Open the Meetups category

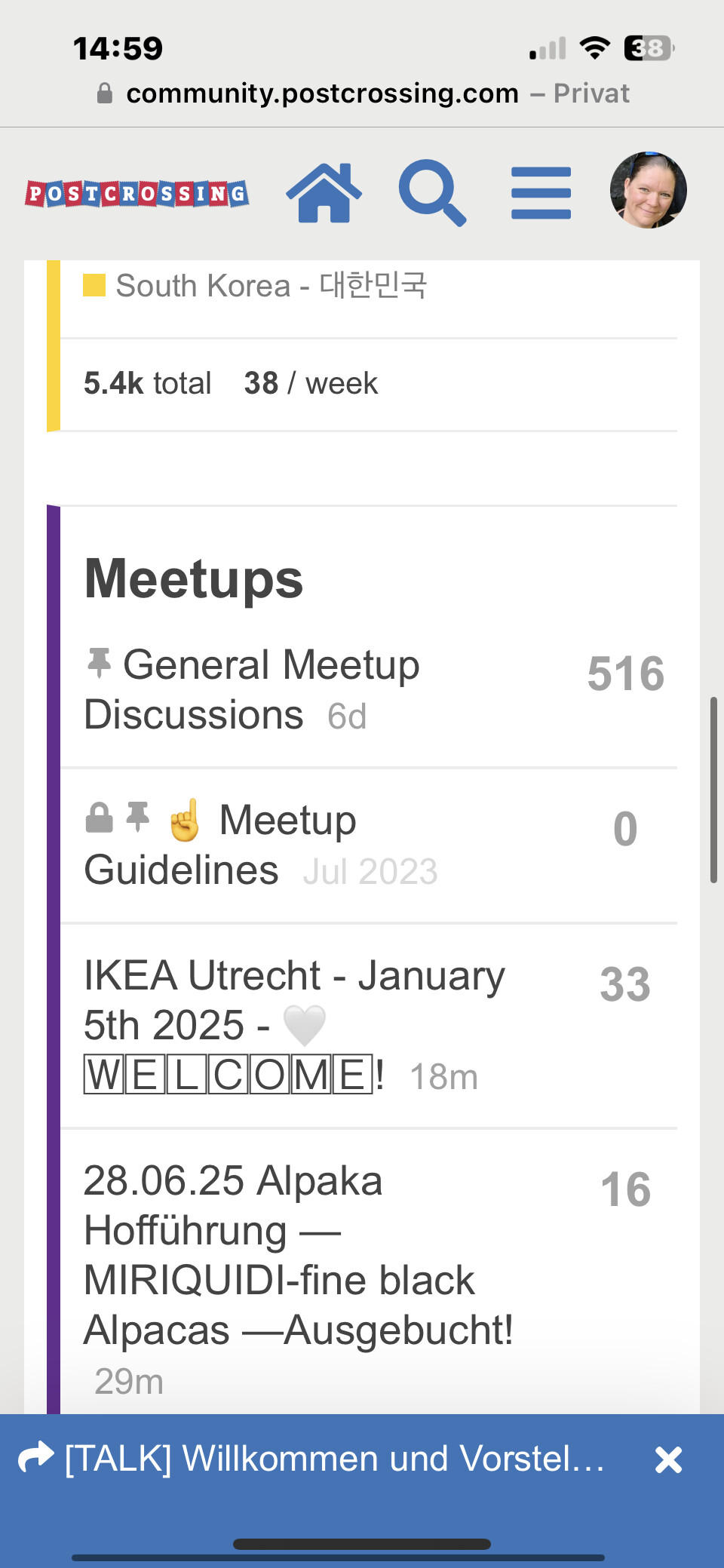tap(194, 578)
